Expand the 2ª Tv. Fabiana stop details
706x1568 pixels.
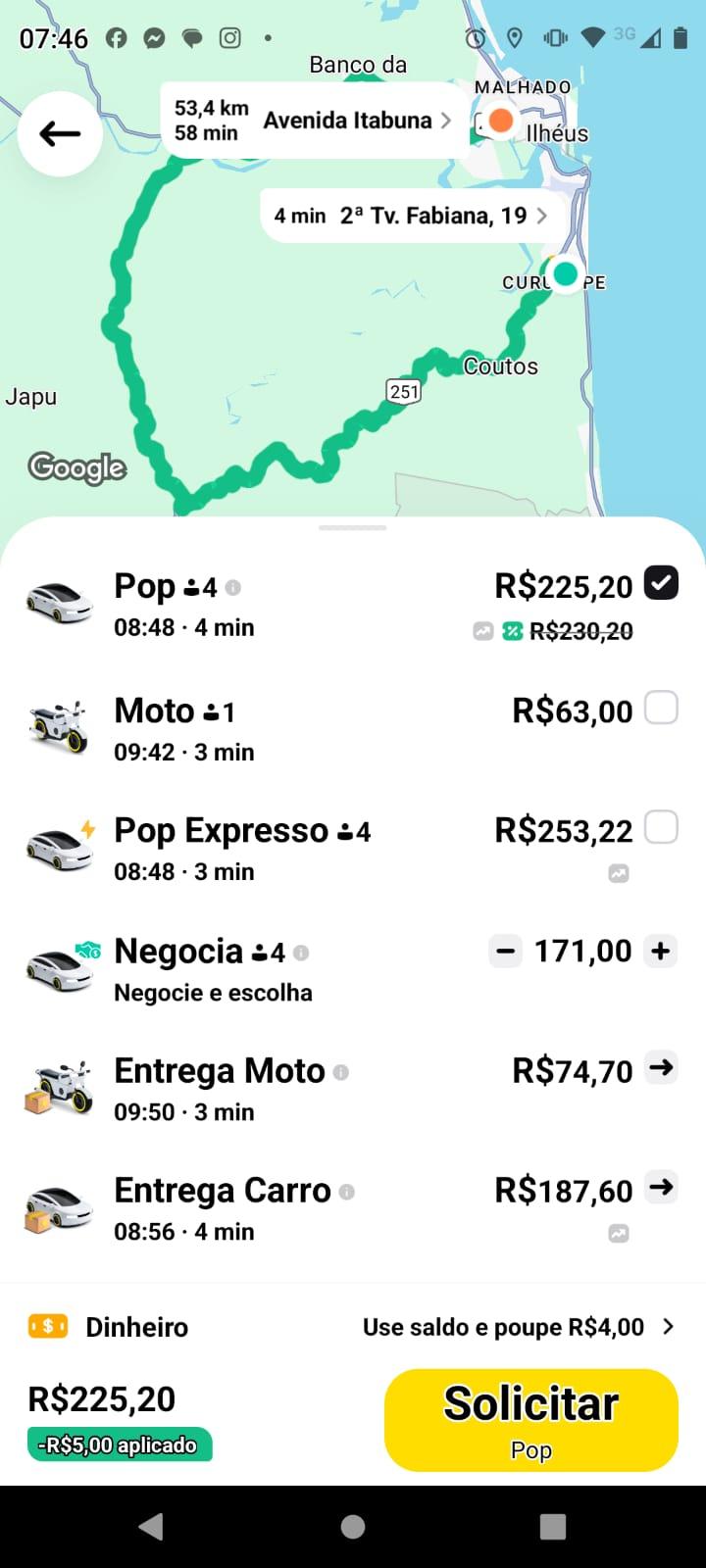pyautogui.click(x=540, y=215)
